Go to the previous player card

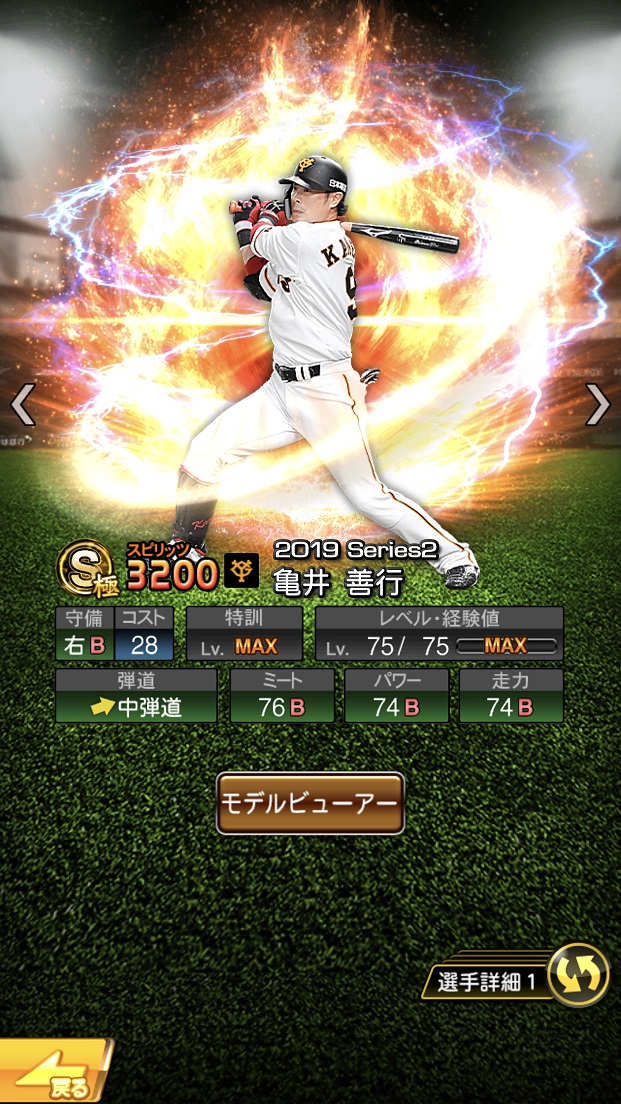tap(22, 405)
